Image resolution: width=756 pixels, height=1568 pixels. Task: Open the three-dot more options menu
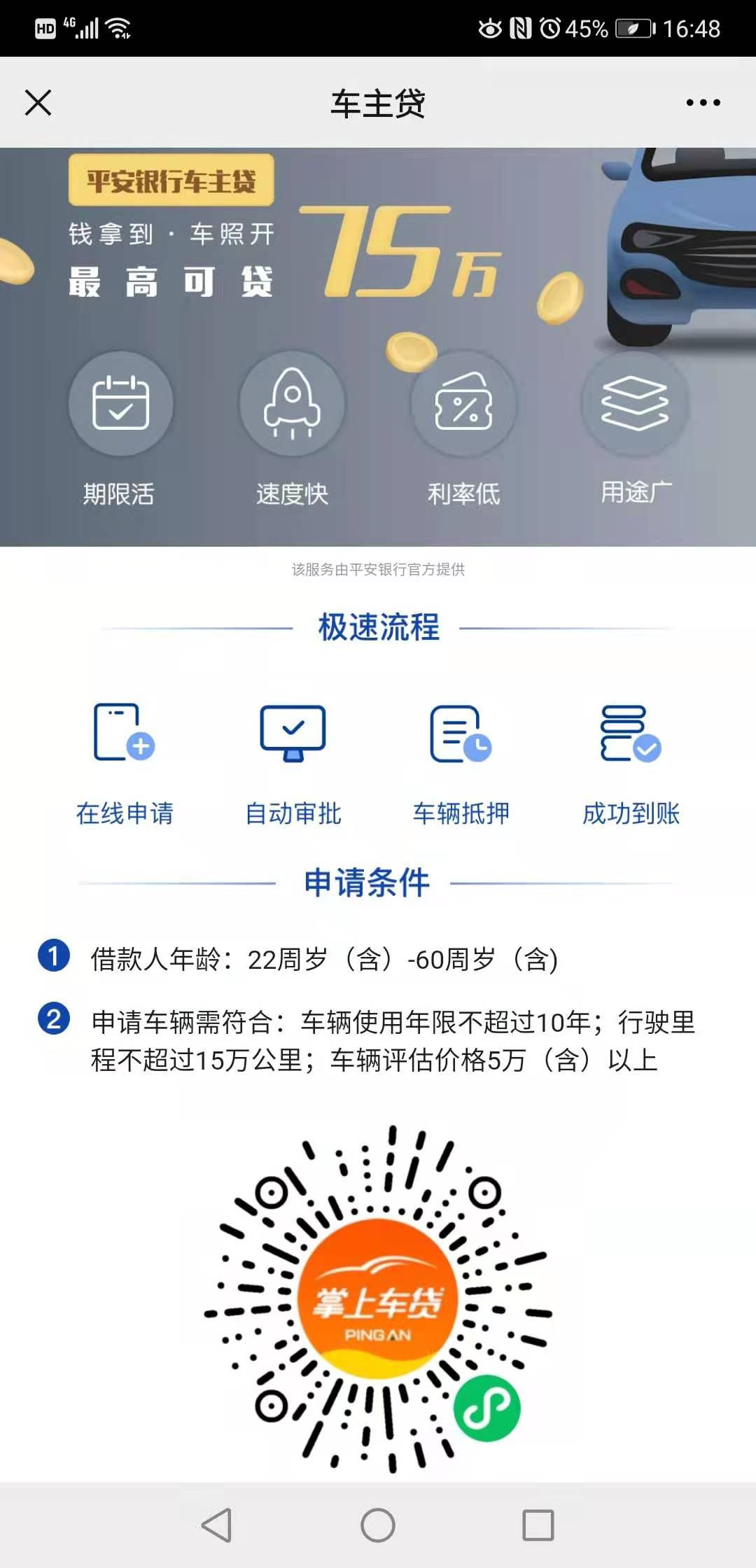pos(703,103)
